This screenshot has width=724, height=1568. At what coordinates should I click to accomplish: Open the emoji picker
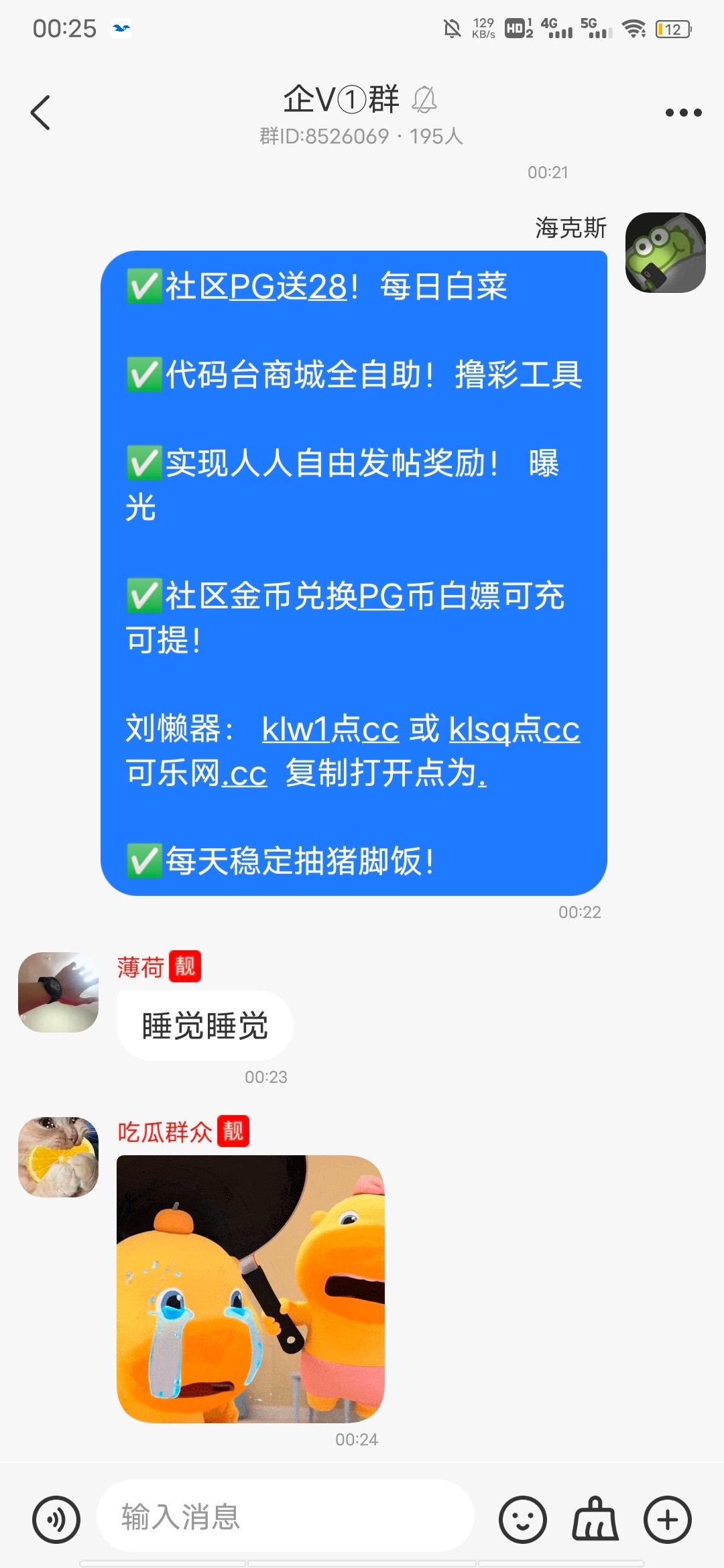tap(522, 1519)
